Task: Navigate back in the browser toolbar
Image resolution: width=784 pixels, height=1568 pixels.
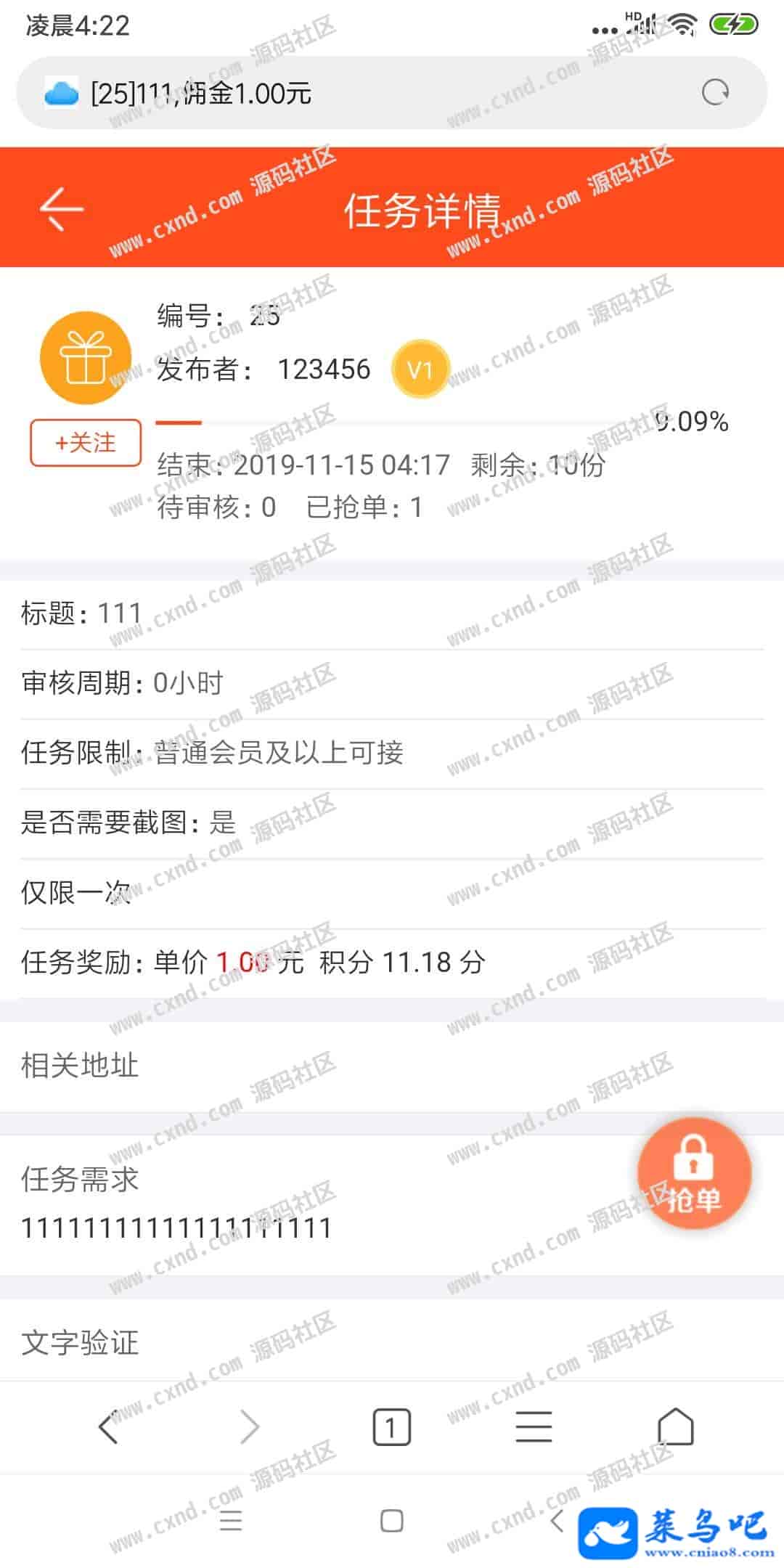Action: [108, 1428]
